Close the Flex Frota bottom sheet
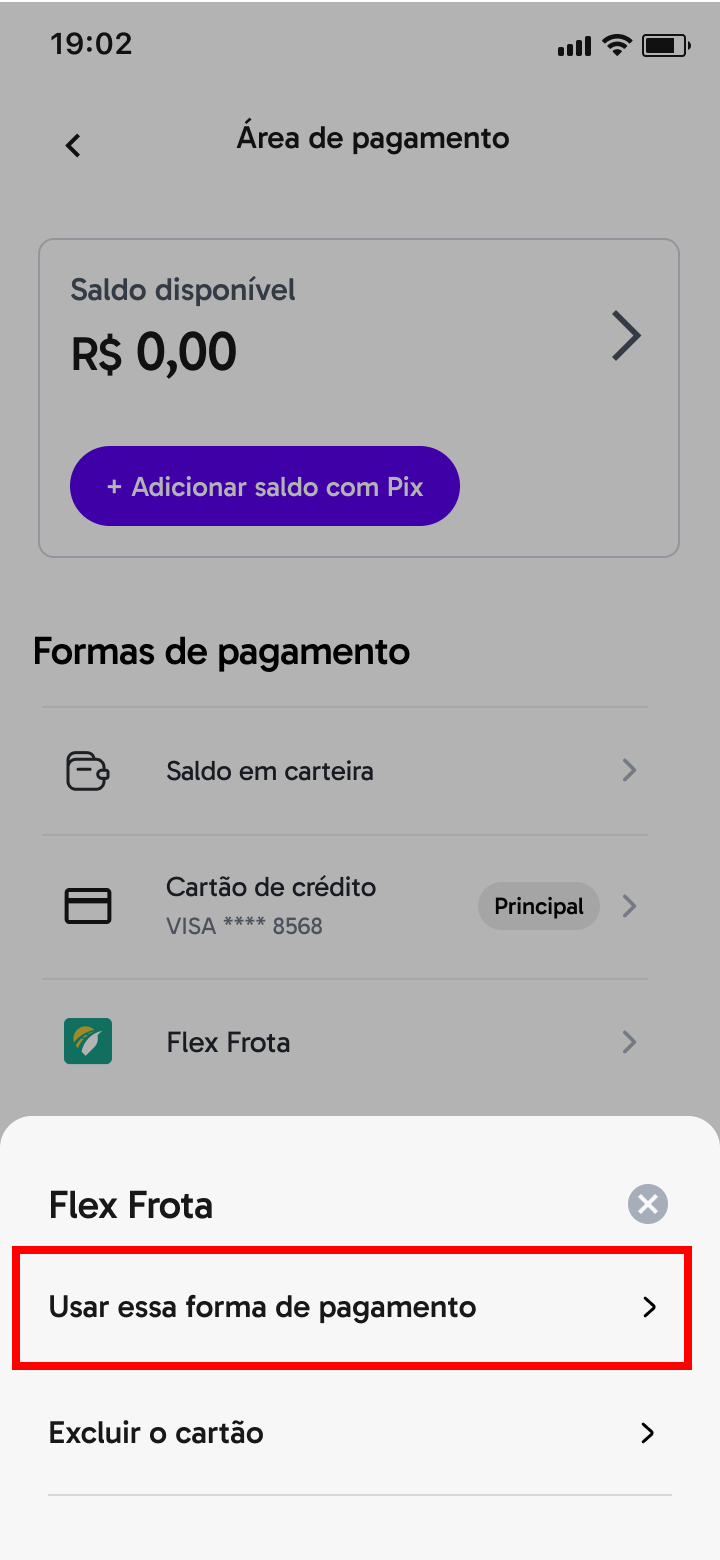 648,1203
